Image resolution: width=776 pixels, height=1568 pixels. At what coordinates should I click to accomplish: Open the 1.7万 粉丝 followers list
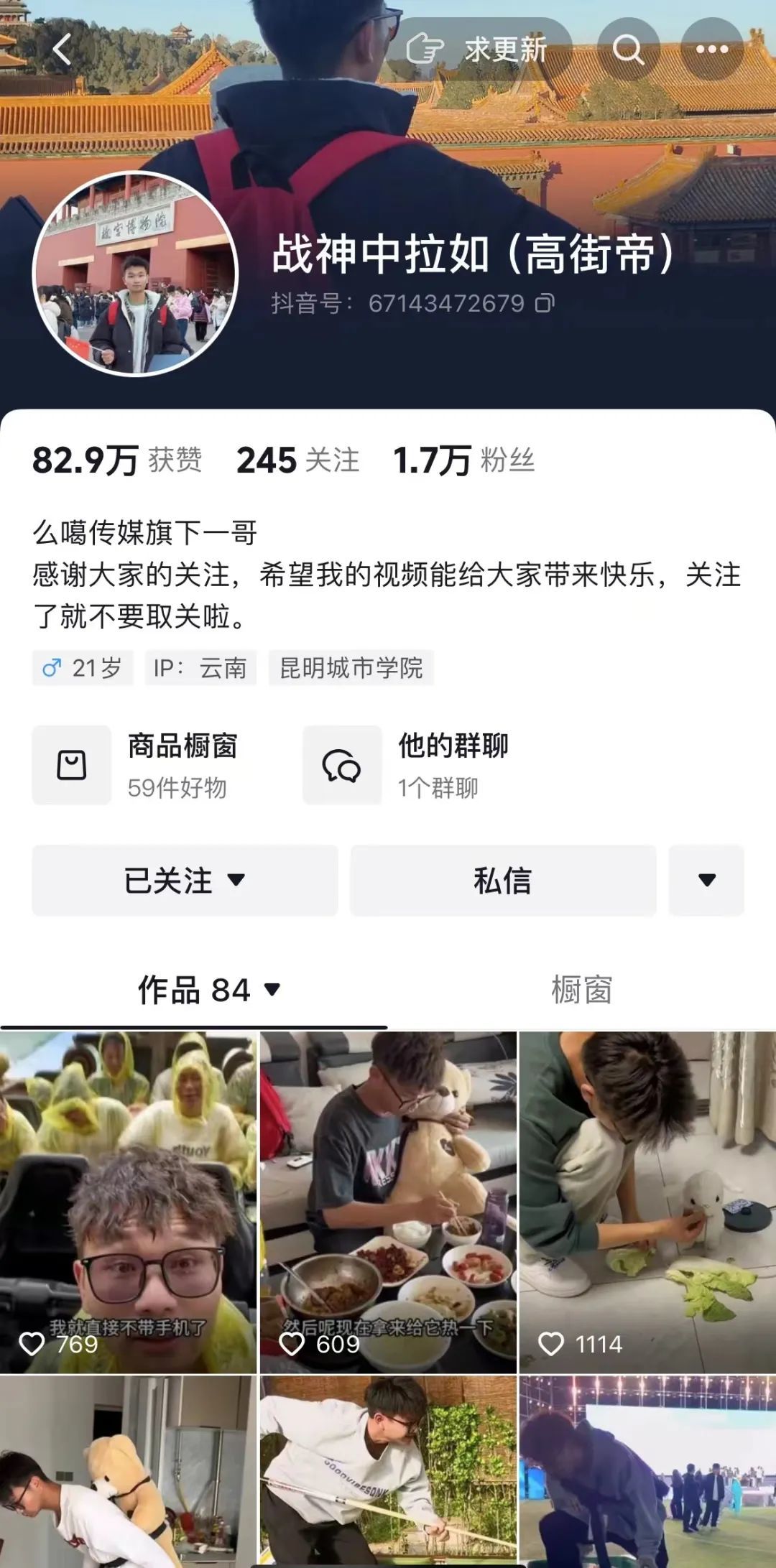(x=463, y=460)
